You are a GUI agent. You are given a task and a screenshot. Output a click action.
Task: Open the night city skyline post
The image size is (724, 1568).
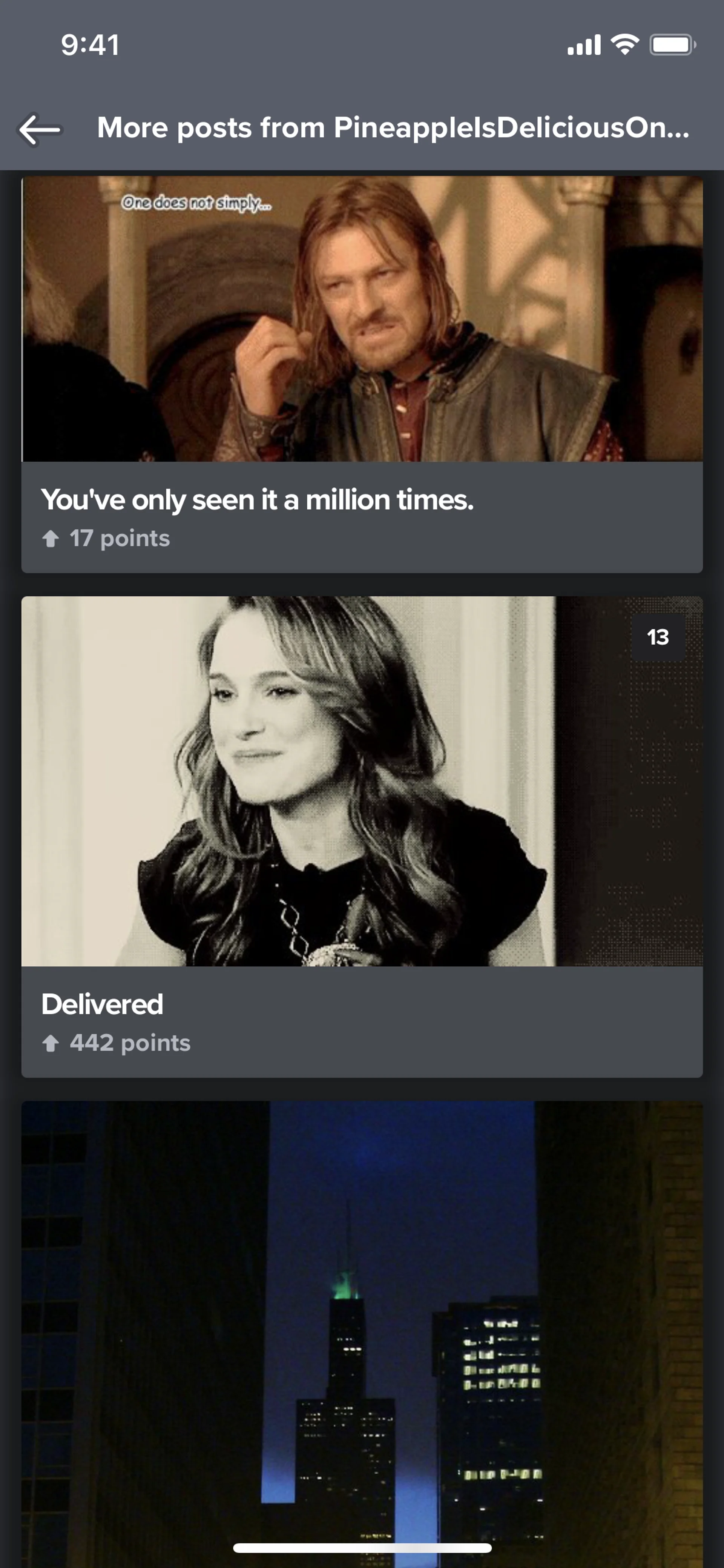tap(361, 1327)
